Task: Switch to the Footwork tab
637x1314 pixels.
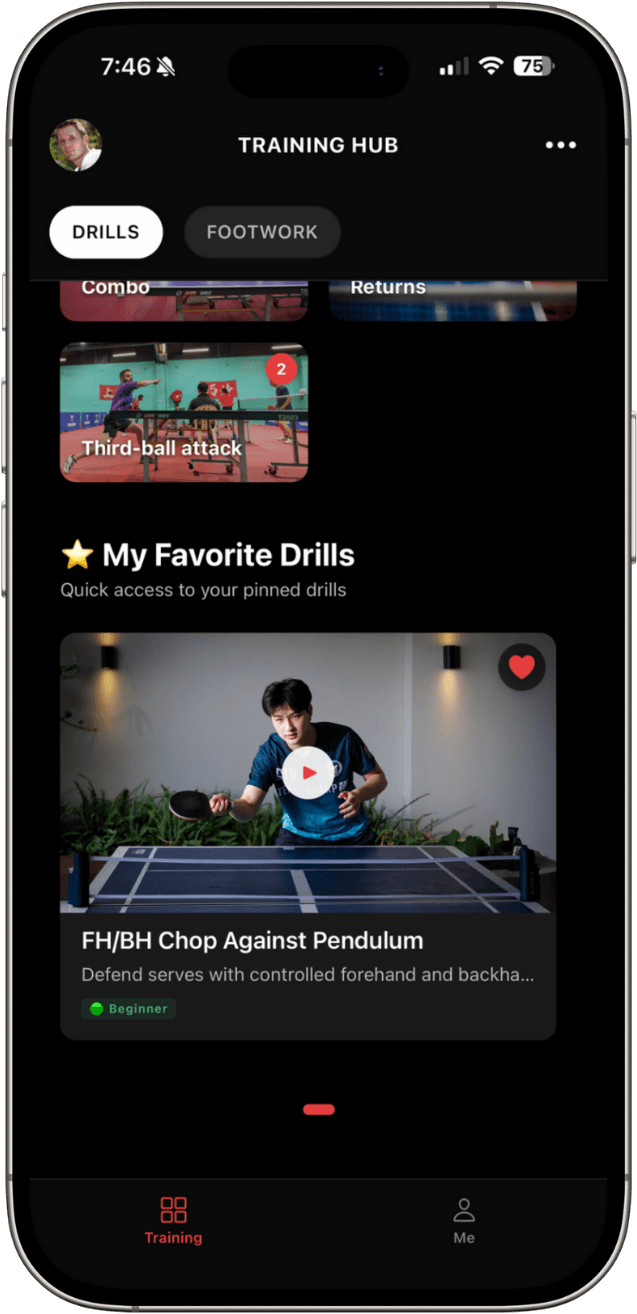Action: coord(262,232)
